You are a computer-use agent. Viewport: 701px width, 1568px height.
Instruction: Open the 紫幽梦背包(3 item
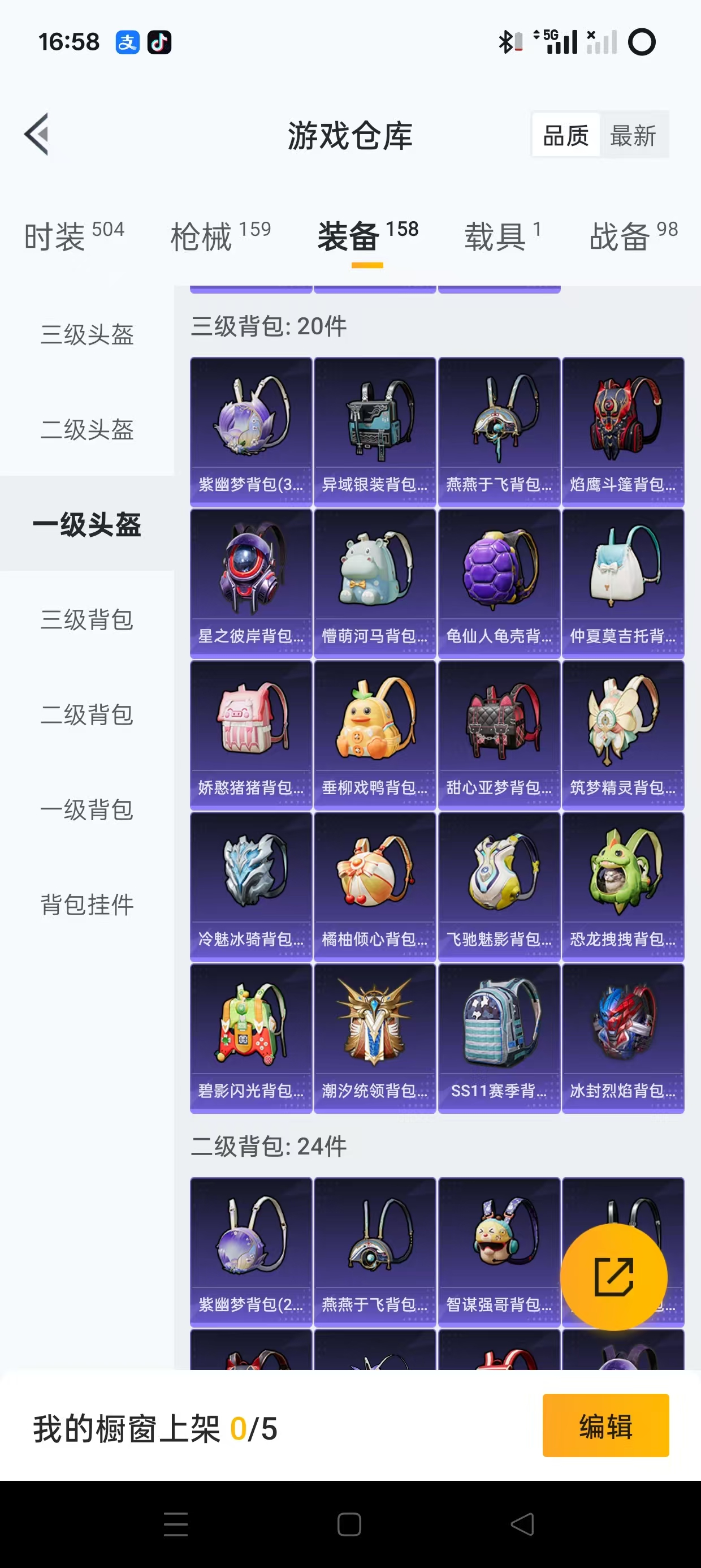250,432
